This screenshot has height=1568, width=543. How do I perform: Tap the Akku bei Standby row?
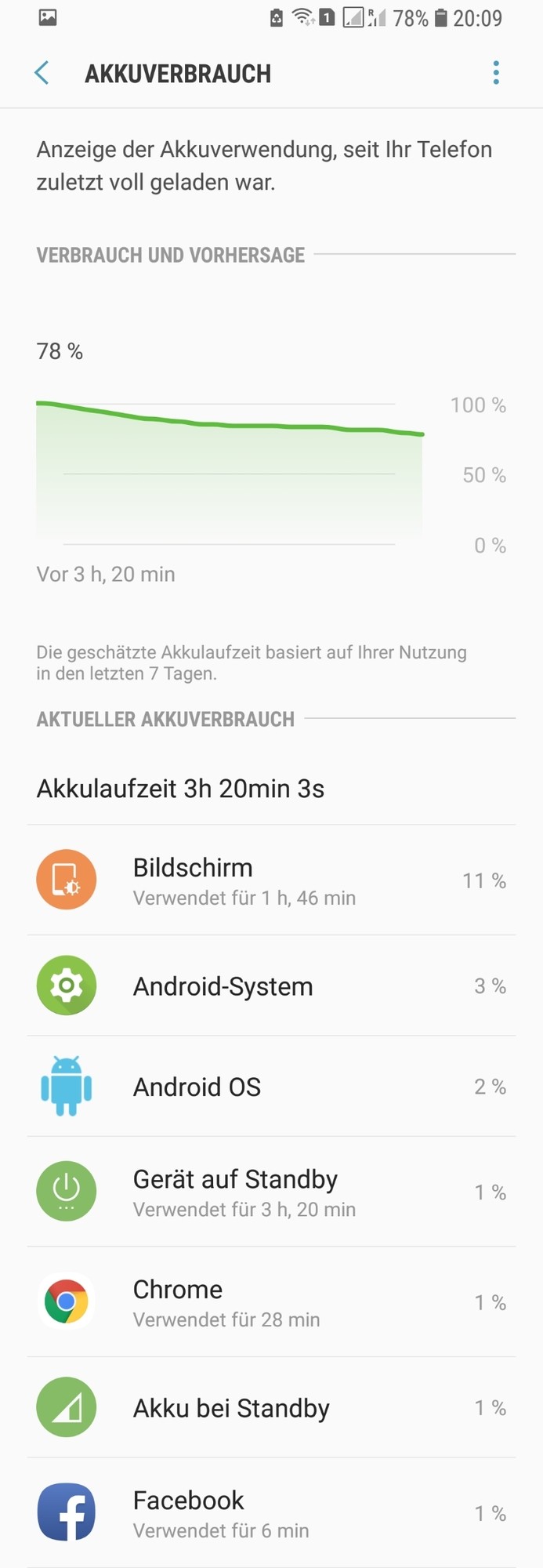click(x=271, y=1408)
